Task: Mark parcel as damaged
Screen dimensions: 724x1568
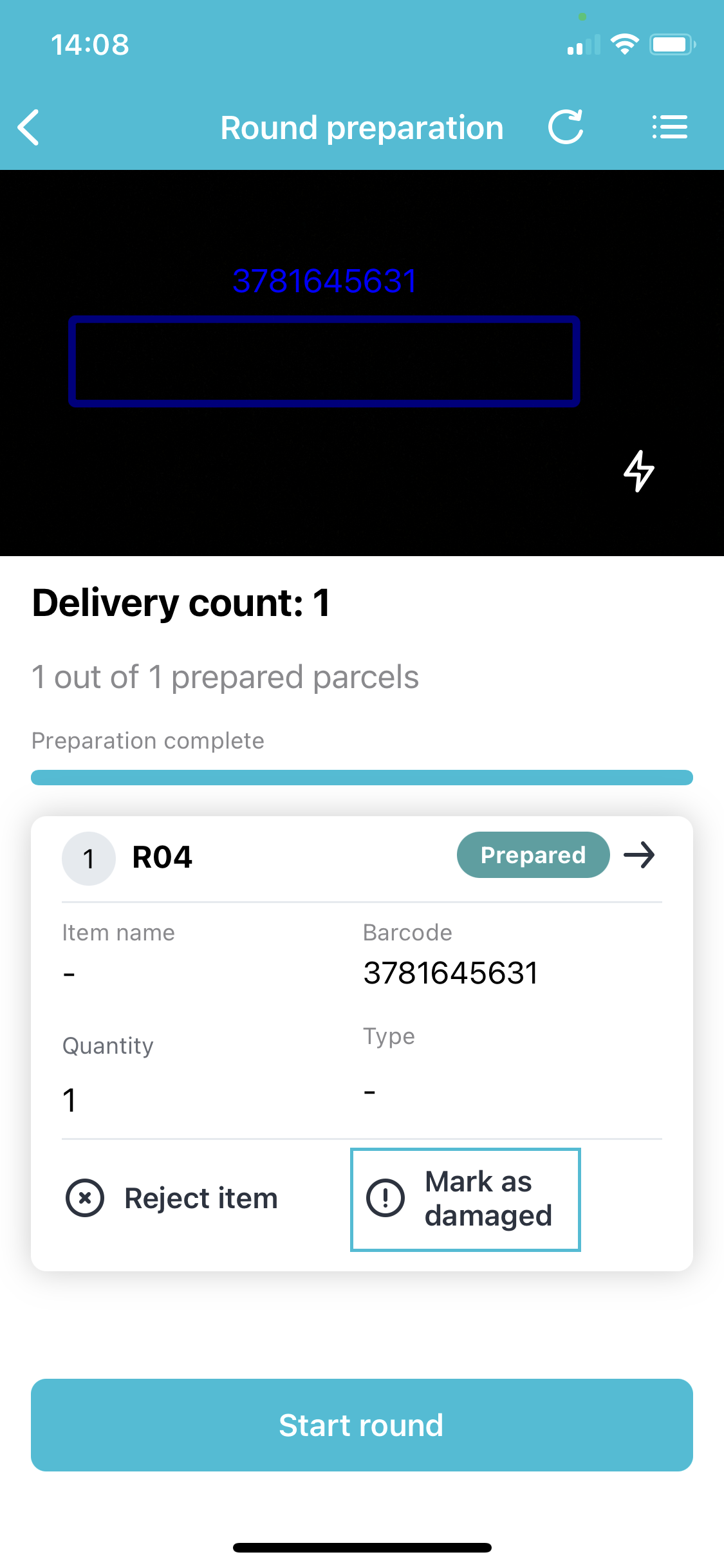Action: pyautogui.click(x=465, y=1199)
